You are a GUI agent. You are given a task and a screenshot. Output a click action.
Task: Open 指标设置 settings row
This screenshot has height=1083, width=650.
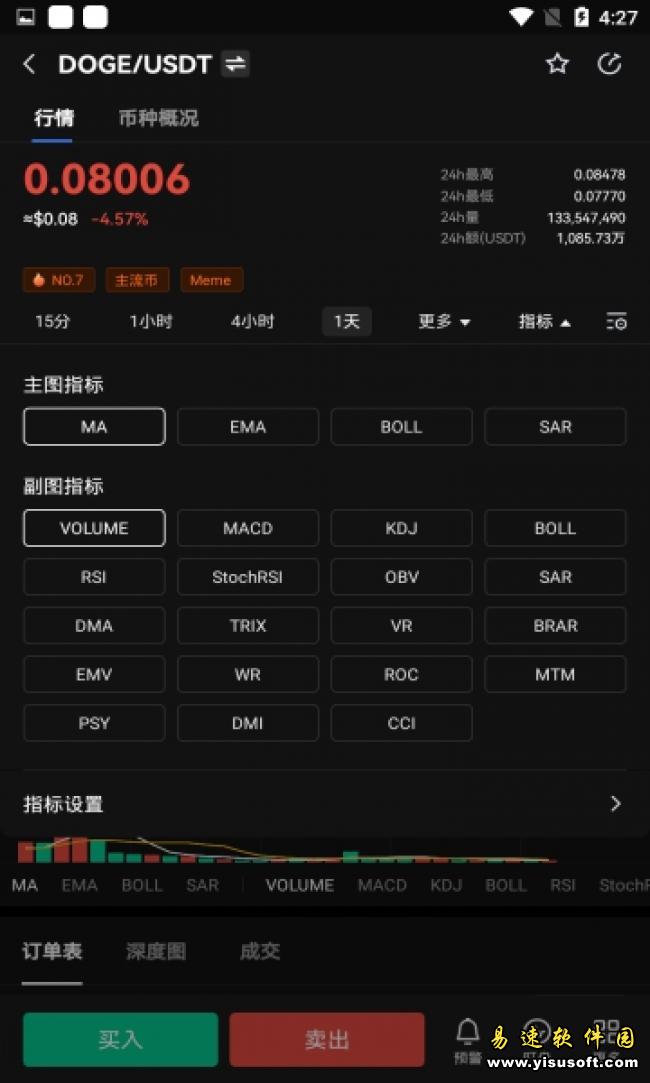pos(324,804)
